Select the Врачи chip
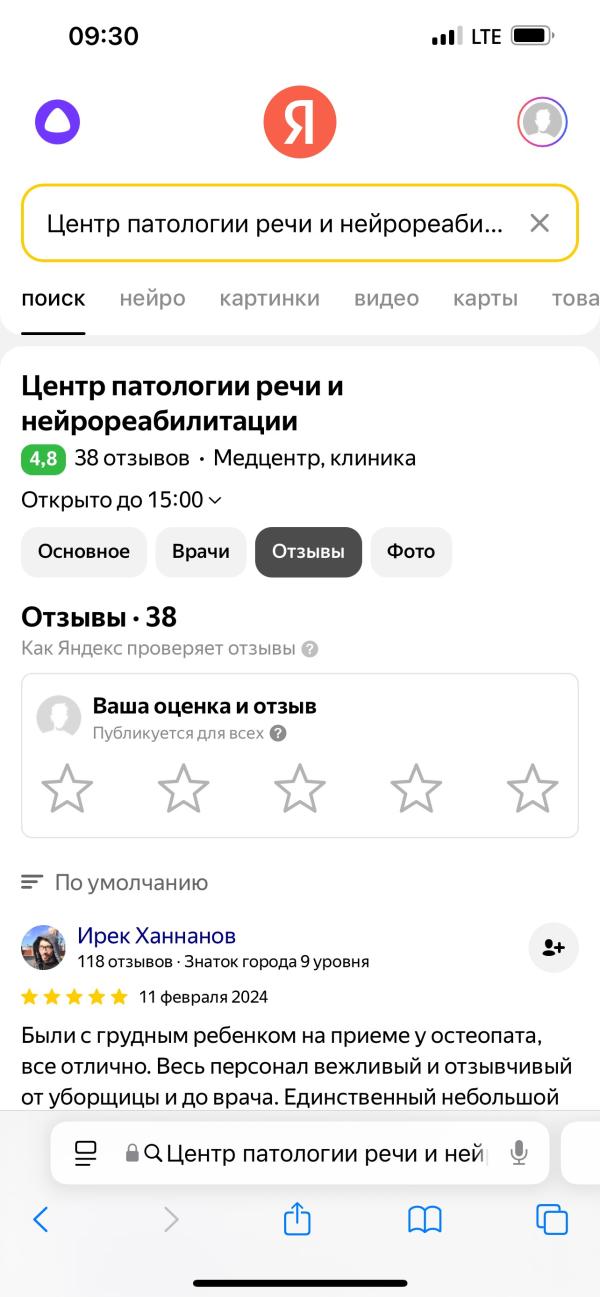The width and height of the screenshot is (600, 1297). 201,552
